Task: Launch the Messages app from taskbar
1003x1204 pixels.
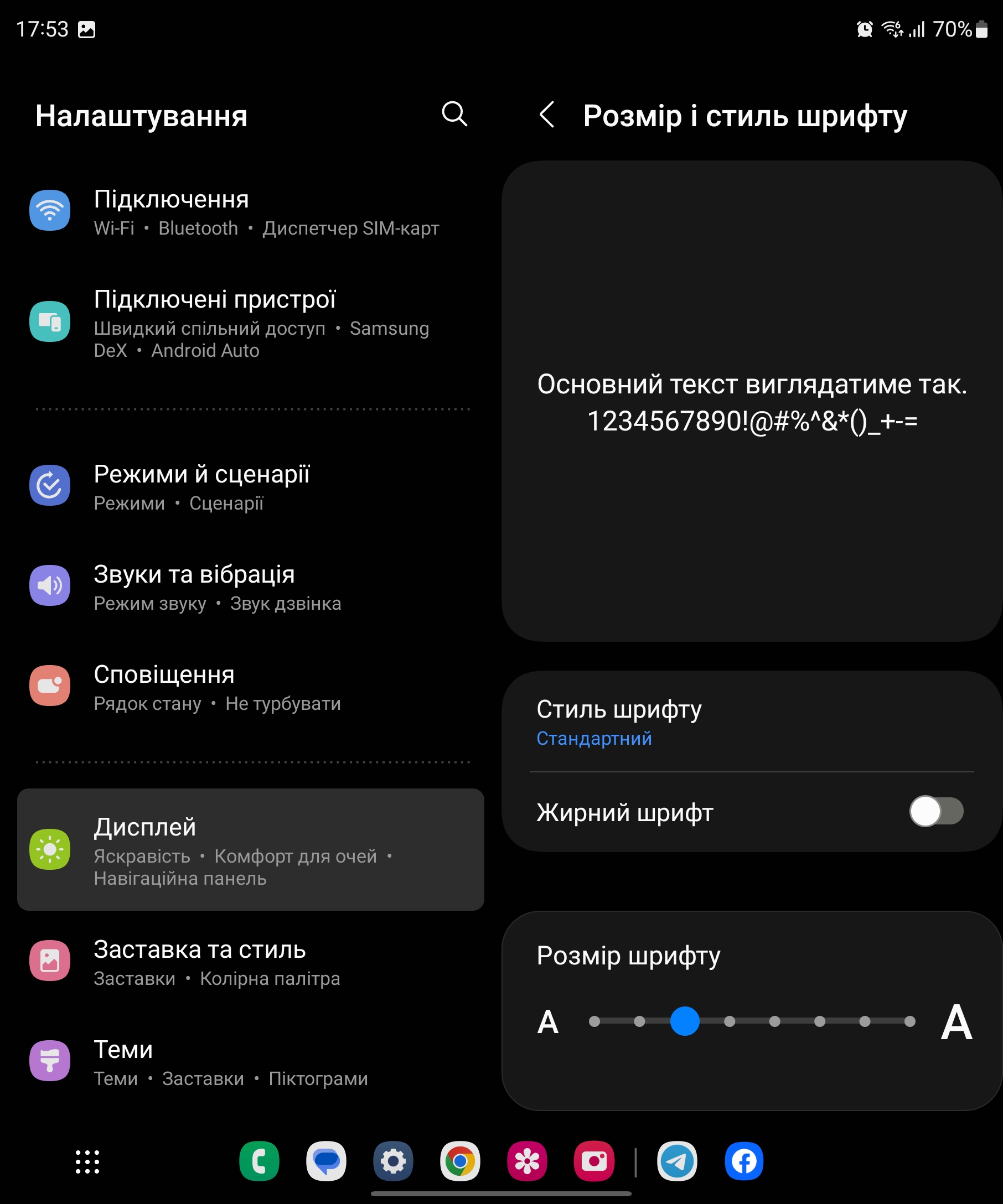Action: point(326,1161)
